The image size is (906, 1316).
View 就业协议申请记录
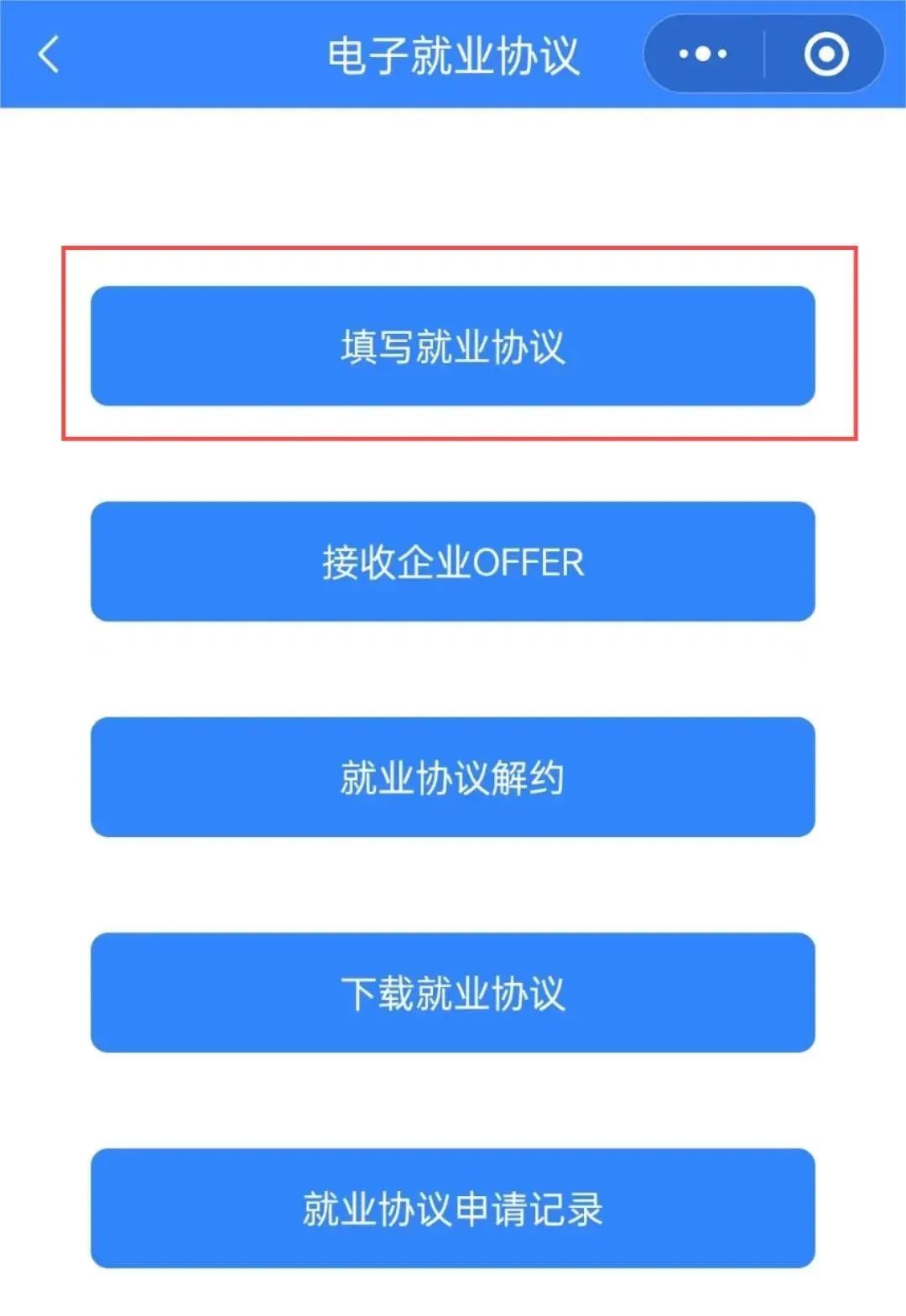point(453,1209)
